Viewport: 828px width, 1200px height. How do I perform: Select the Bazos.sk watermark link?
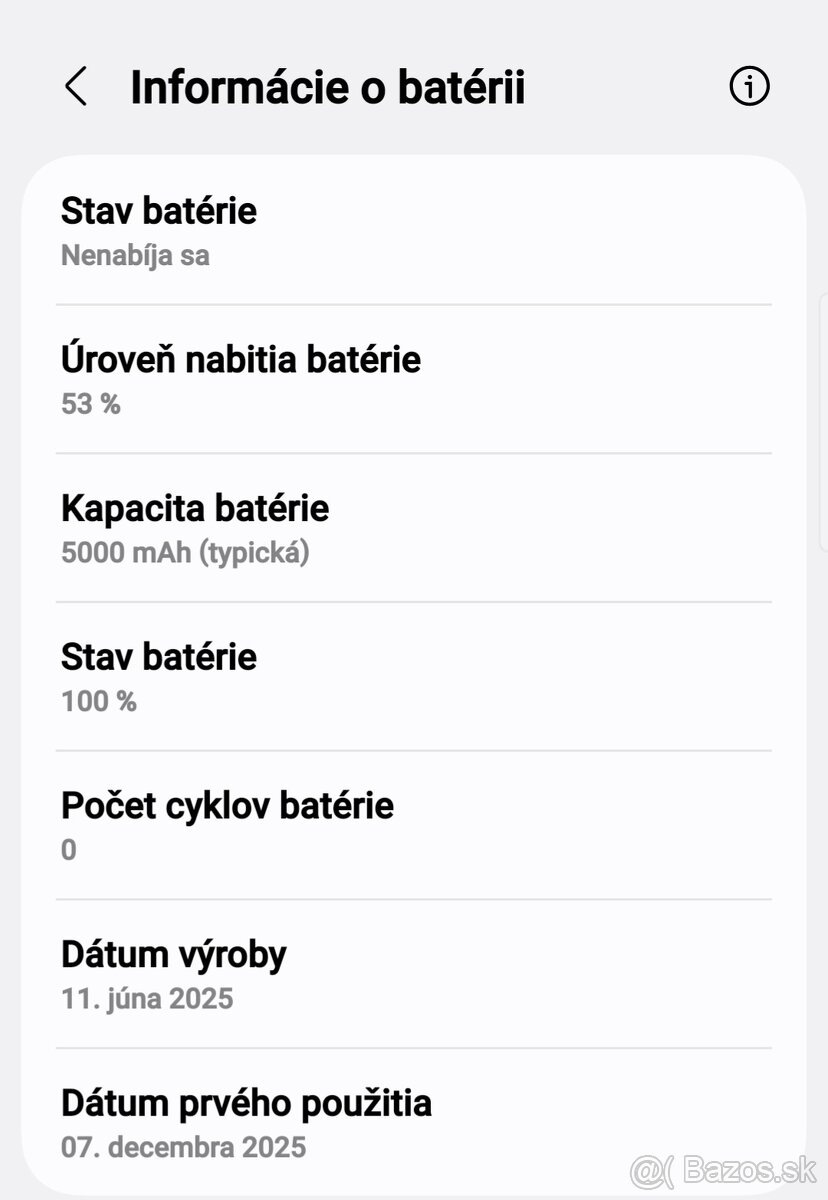(723, 1170)
